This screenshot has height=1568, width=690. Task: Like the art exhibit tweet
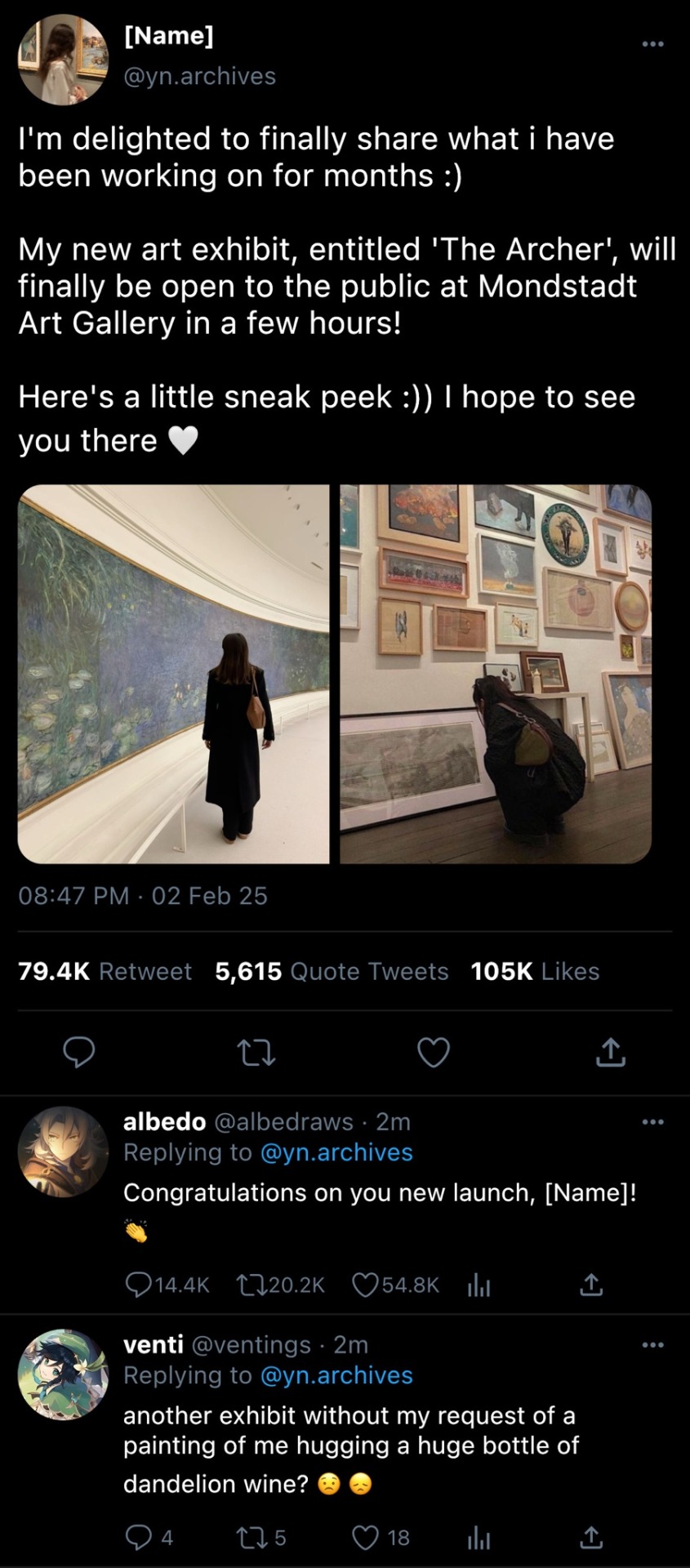pos(434,1053)
